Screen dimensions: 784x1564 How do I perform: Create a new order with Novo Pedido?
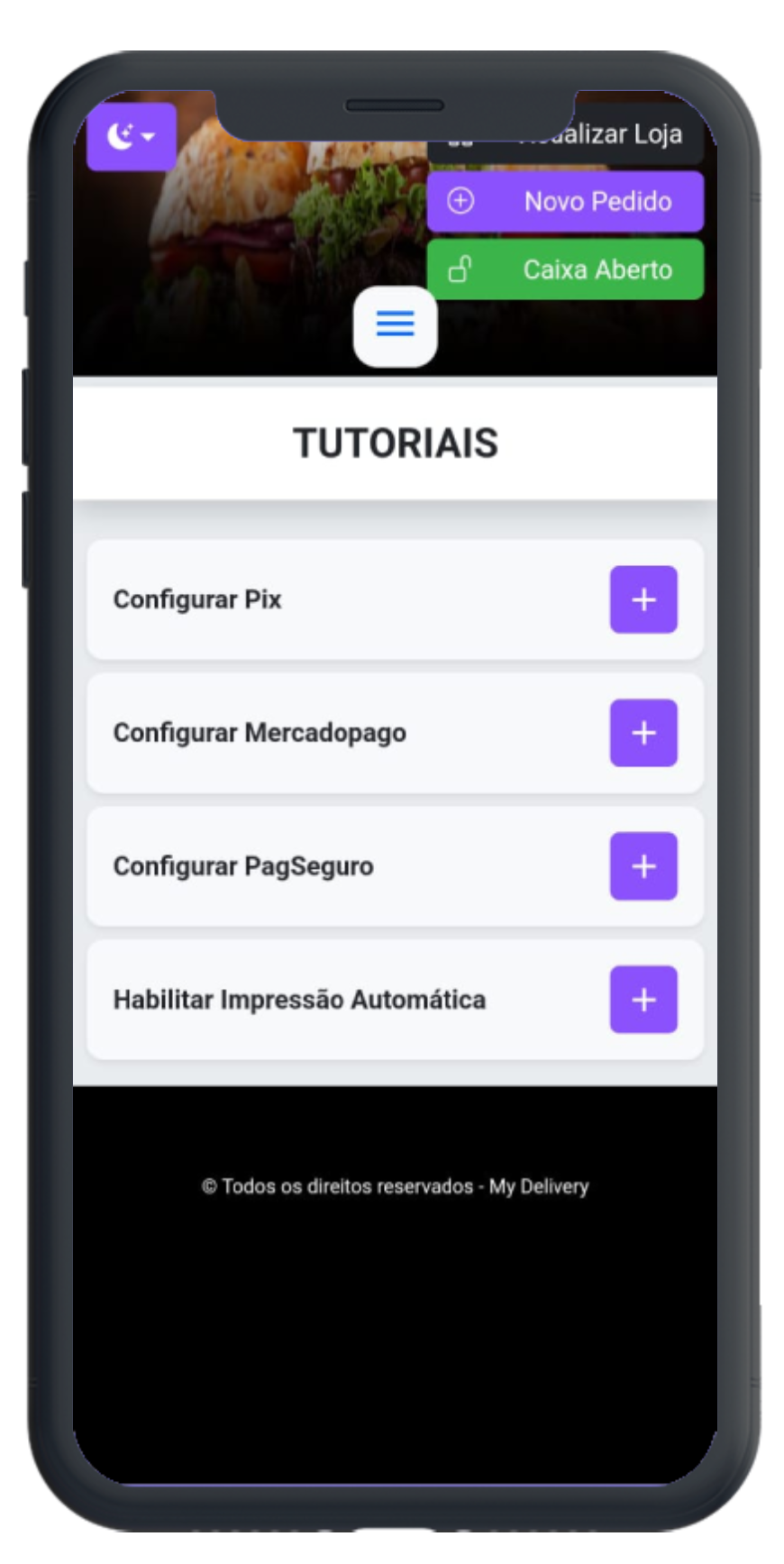(565, 201)
